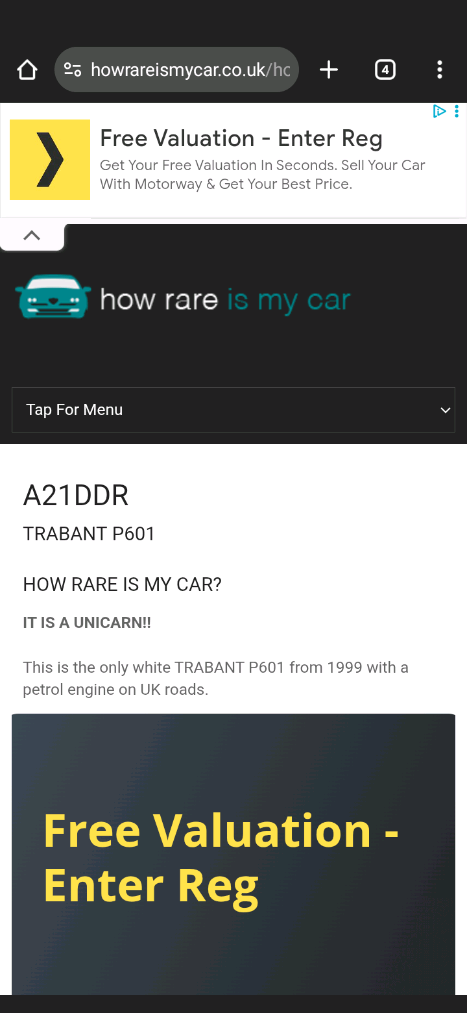Collapse the top ad with the chevron
The image size is (467, 1013).
point(32,235)
